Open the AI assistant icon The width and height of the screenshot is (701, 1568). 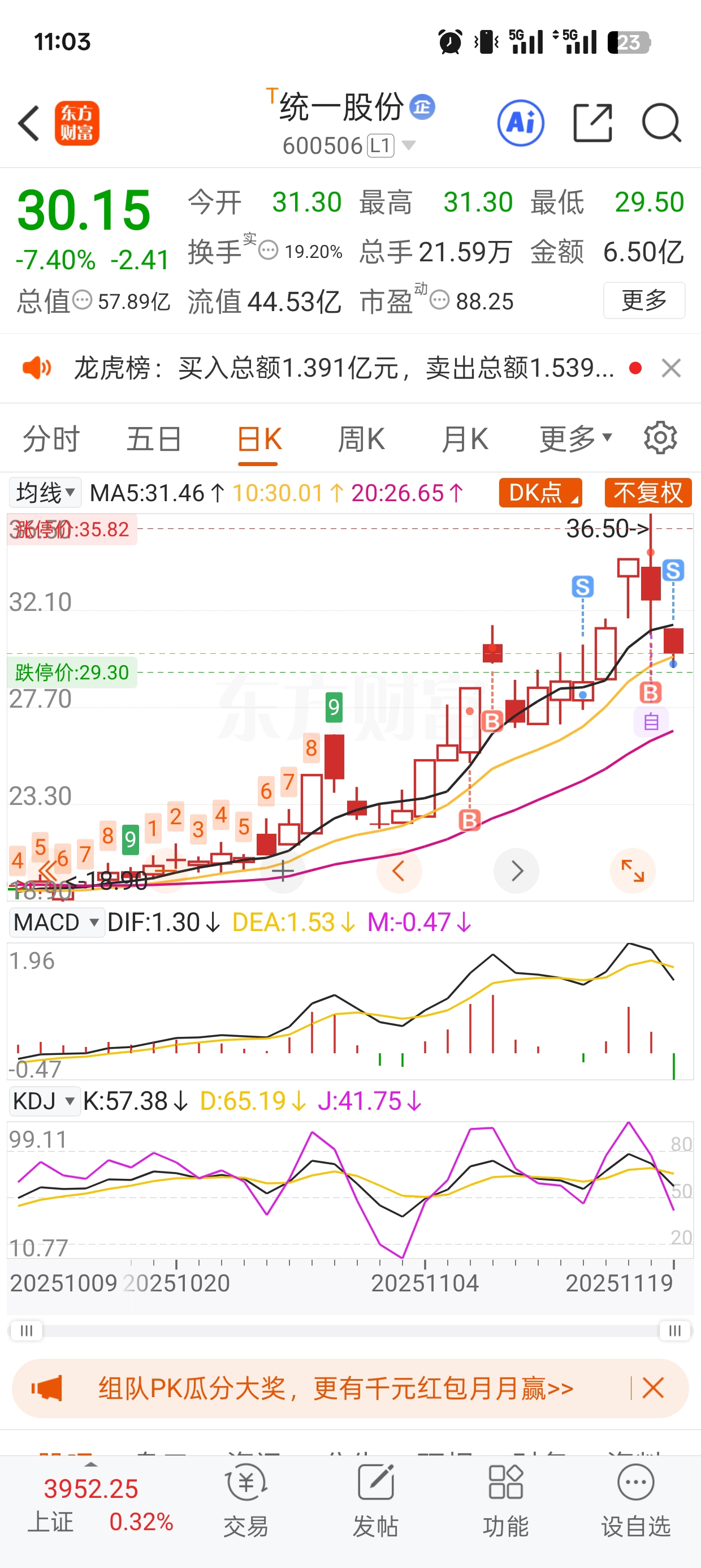520,123
